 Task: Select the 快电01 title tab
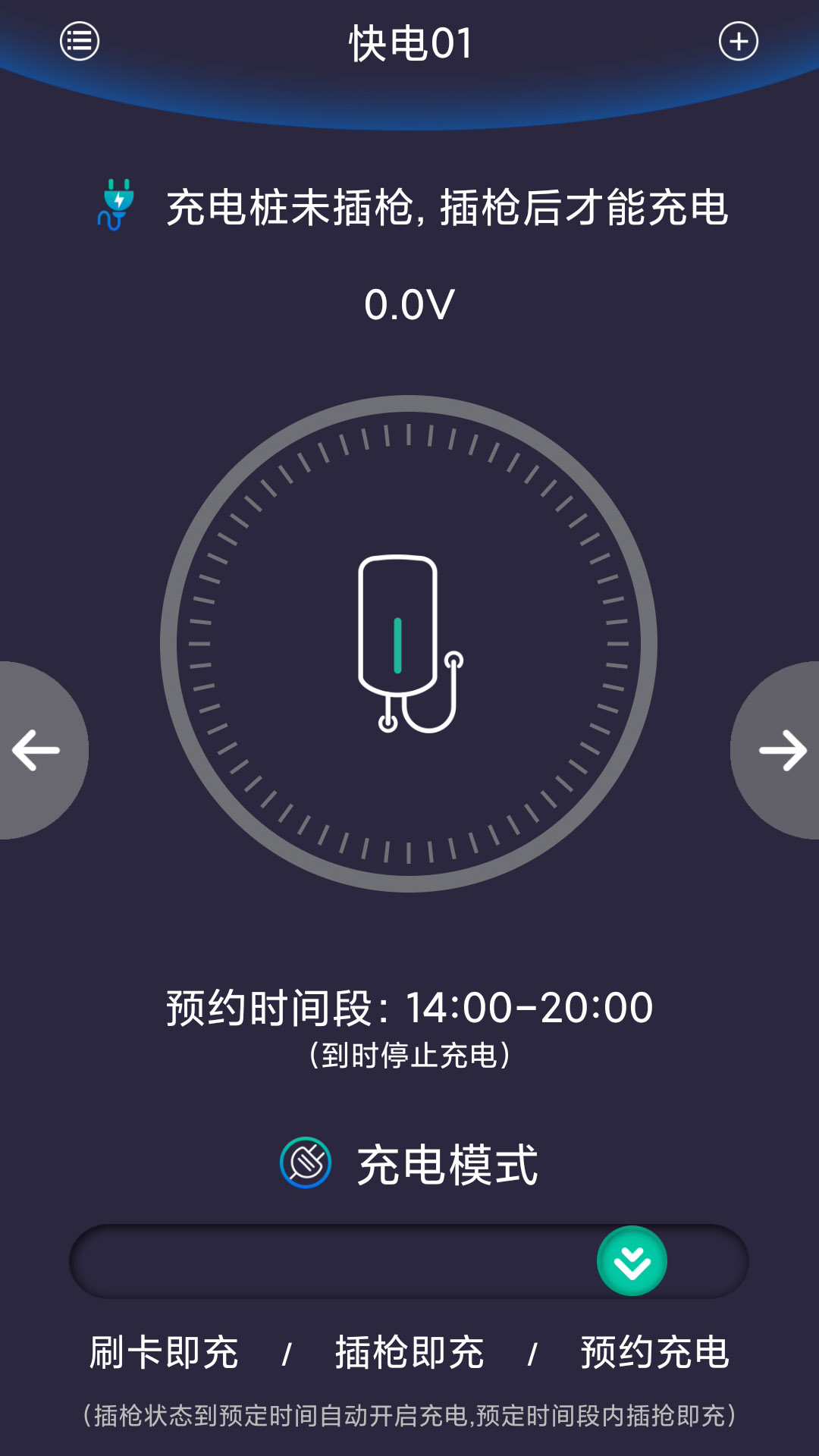coord(409,42)
